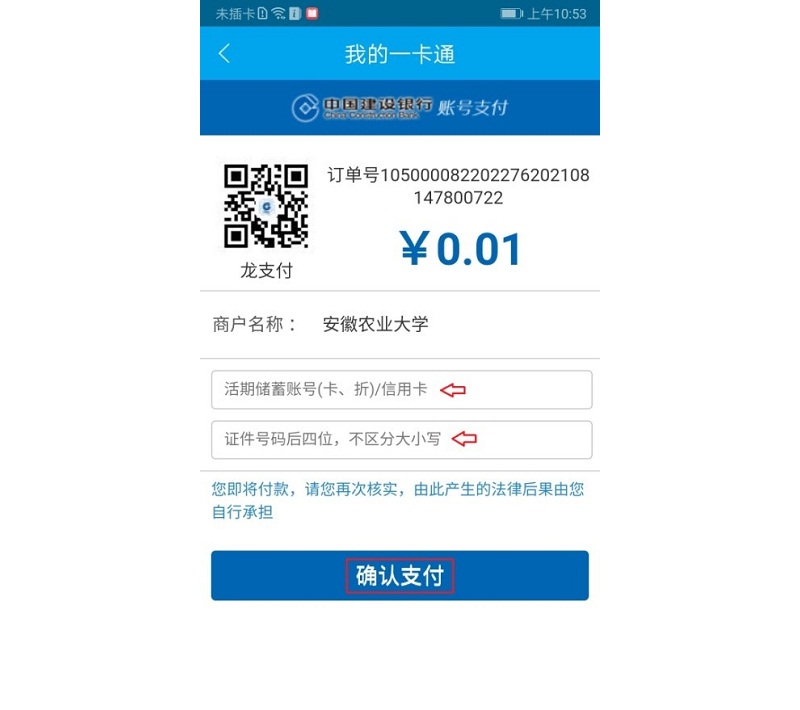Go back from 我的一卡通 page
The width and height of the screenshot is (800, 710).
tap(224, 54)
